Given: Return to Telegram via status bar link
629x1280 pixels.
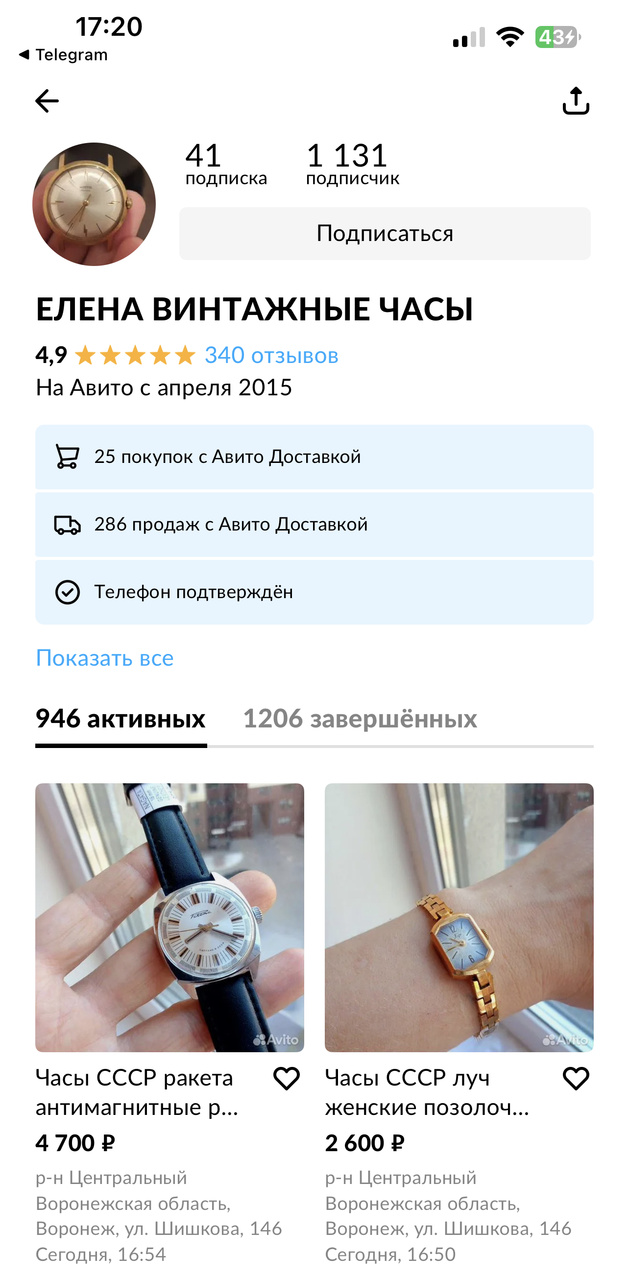Looking at the screenshot, I should [63, 55].
